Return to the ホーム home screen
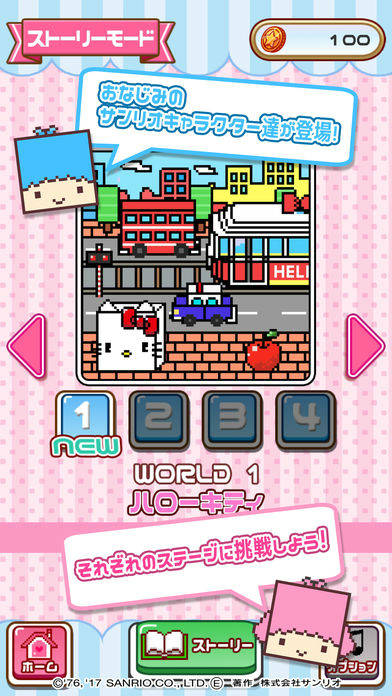The image size is (392, 696). (39, 652)
